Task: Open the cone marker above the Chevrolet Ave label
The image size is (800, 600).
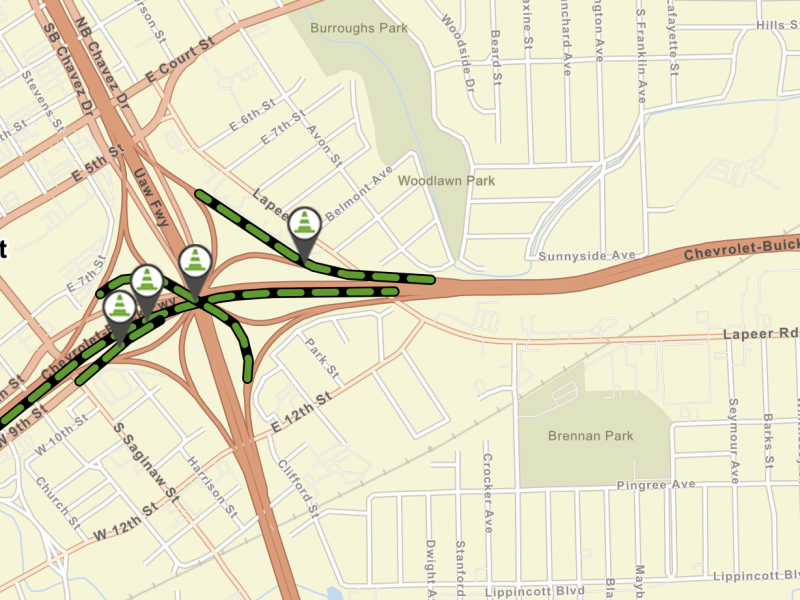Action: (121, 308)
